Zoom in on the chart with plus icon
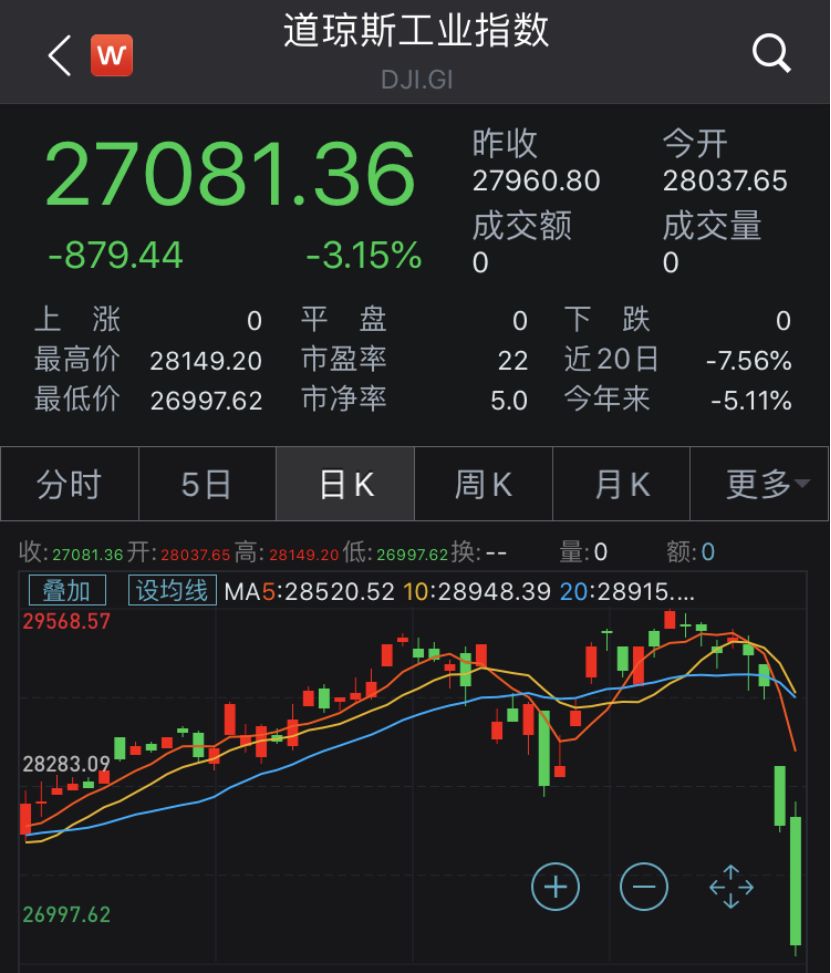Screen dimensions: 831x973 (x=555, y=886)
